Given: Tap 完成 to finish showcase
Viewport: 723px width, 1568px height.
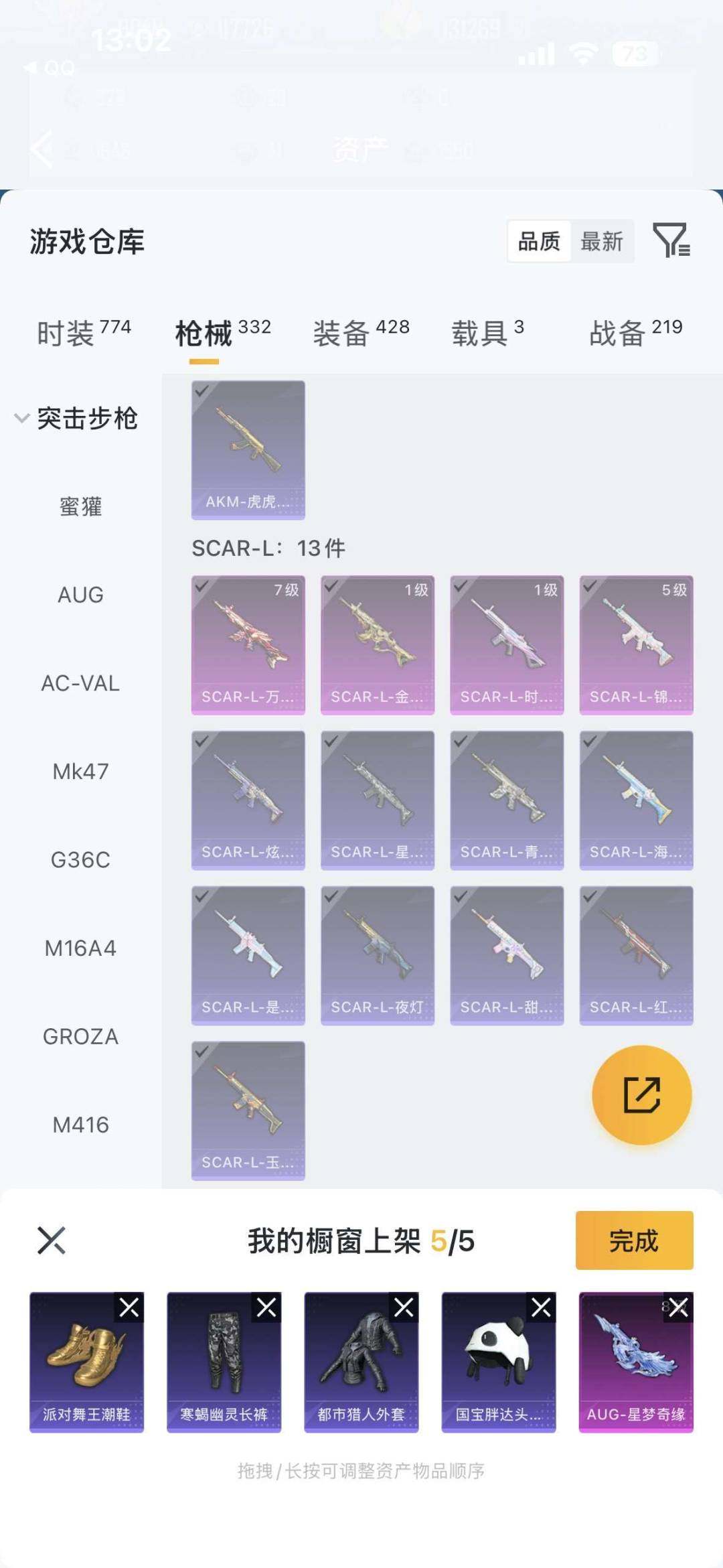Looking at the screenshot, I should pos(634,1240).
